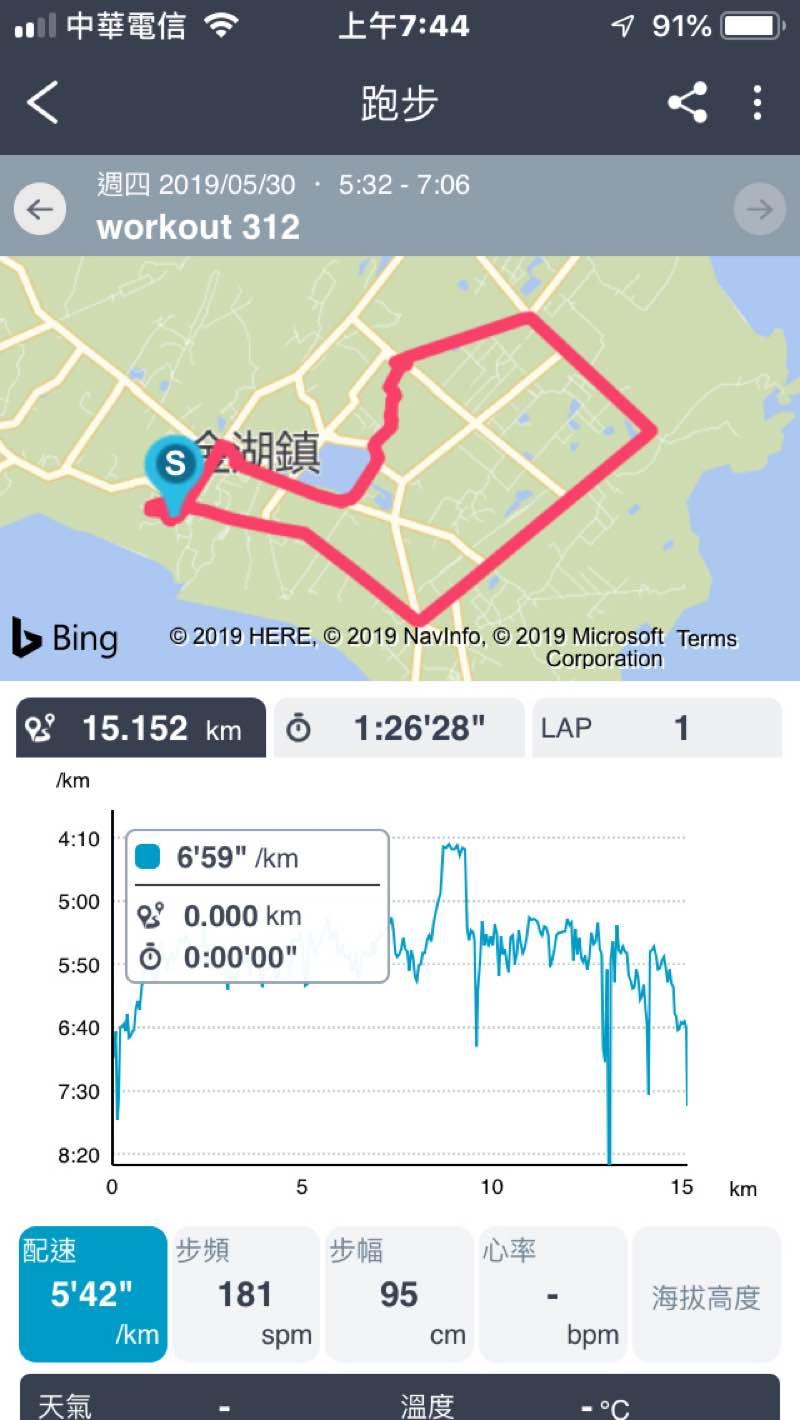Select the 配速 pace metric
The width and height of the screenshot is (800, 1420).
93,1294
